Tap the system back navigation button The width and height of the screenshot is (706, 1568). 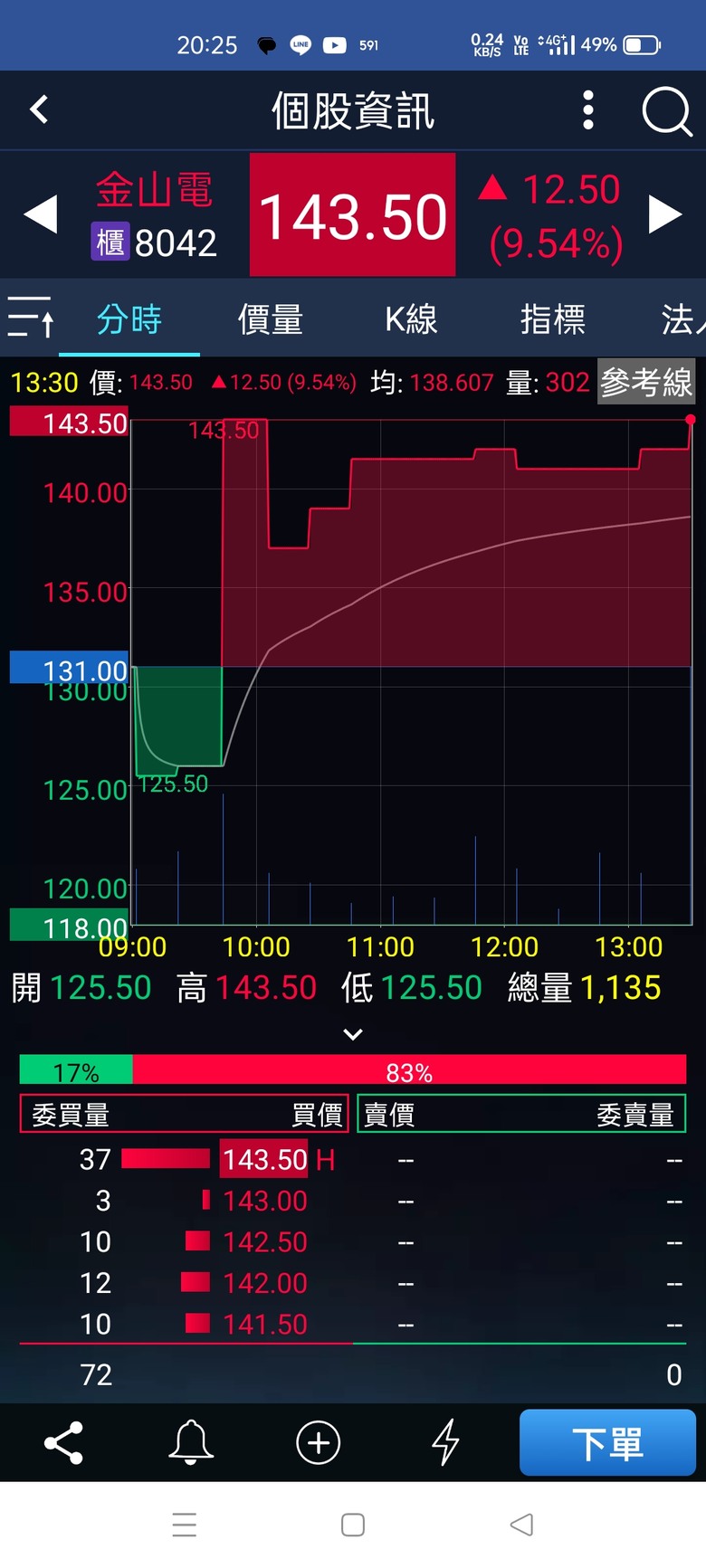coord(521,1525)
